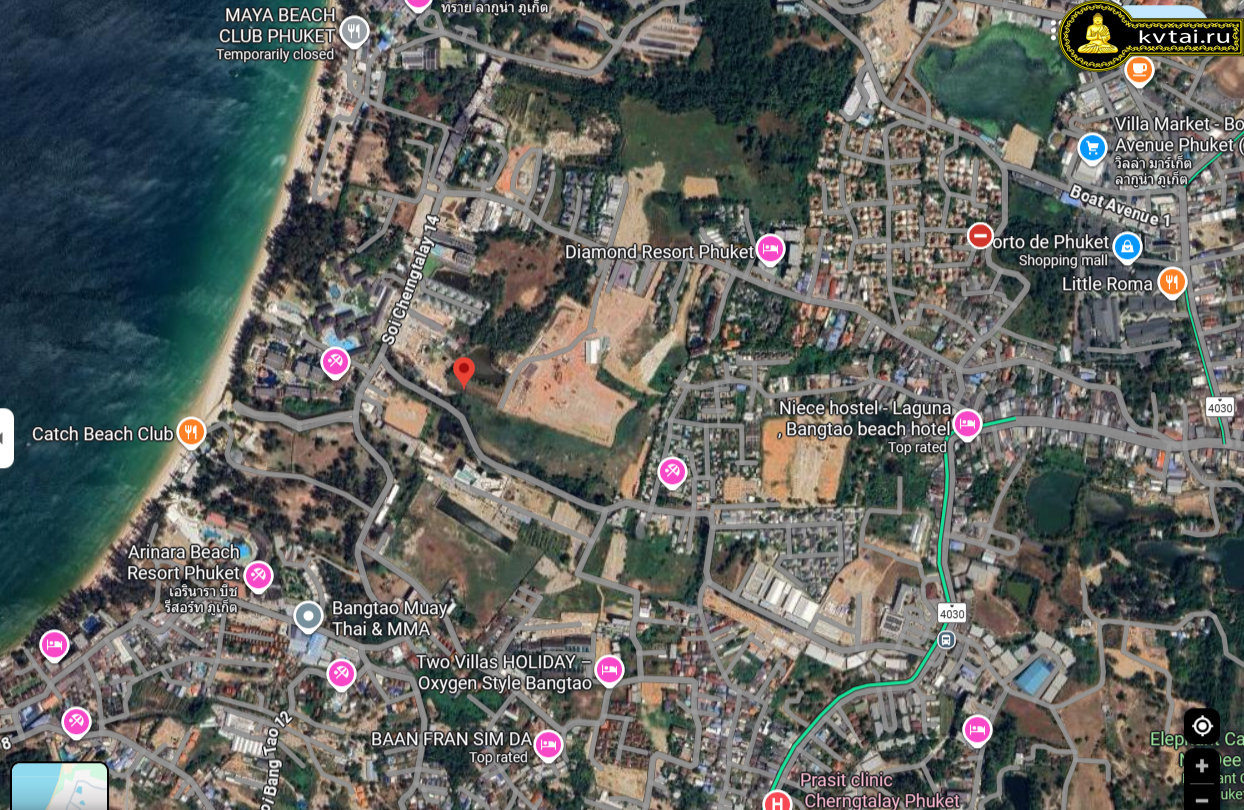The image size is (1244, 810).
Task: Zoom in with the plus button
Action: 1202,767
